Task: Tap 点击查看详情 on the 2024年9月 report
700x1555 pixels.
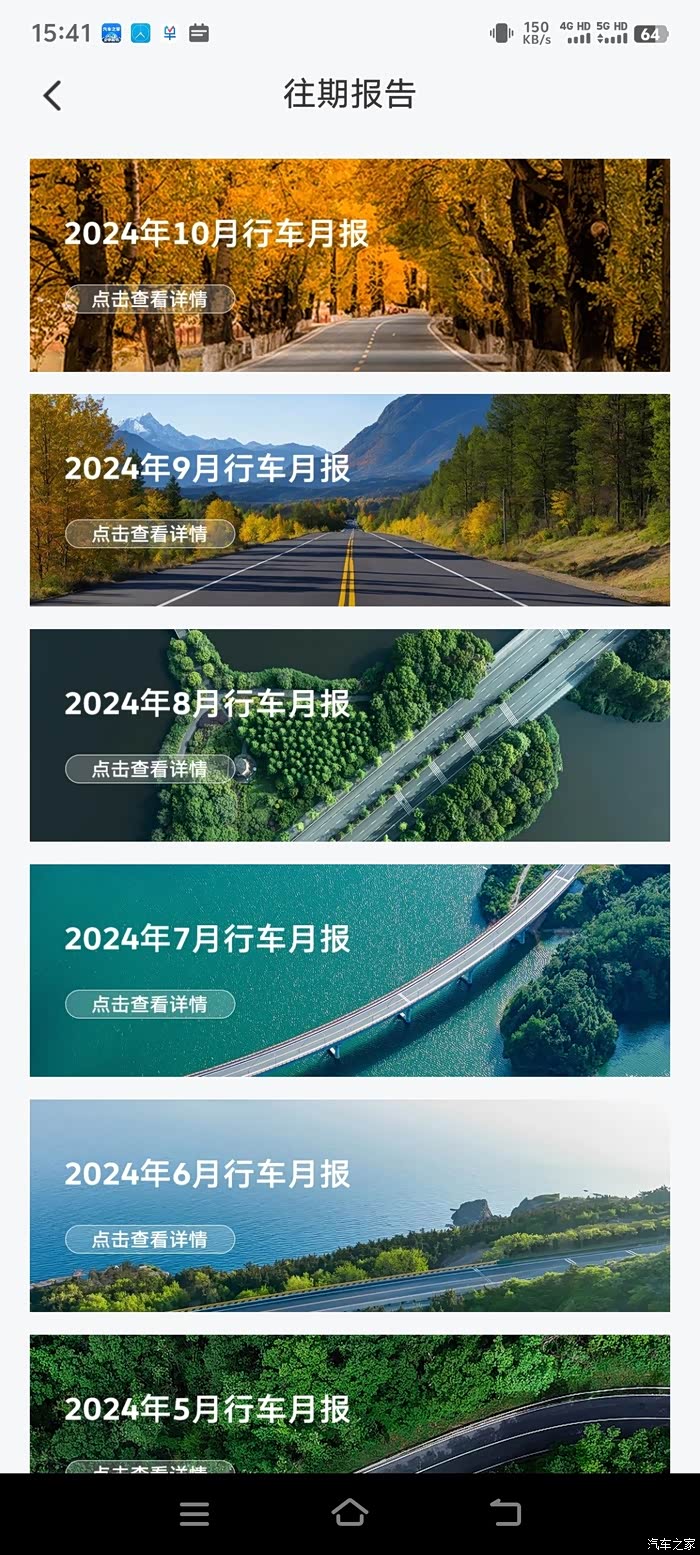Action: point(150,534)
